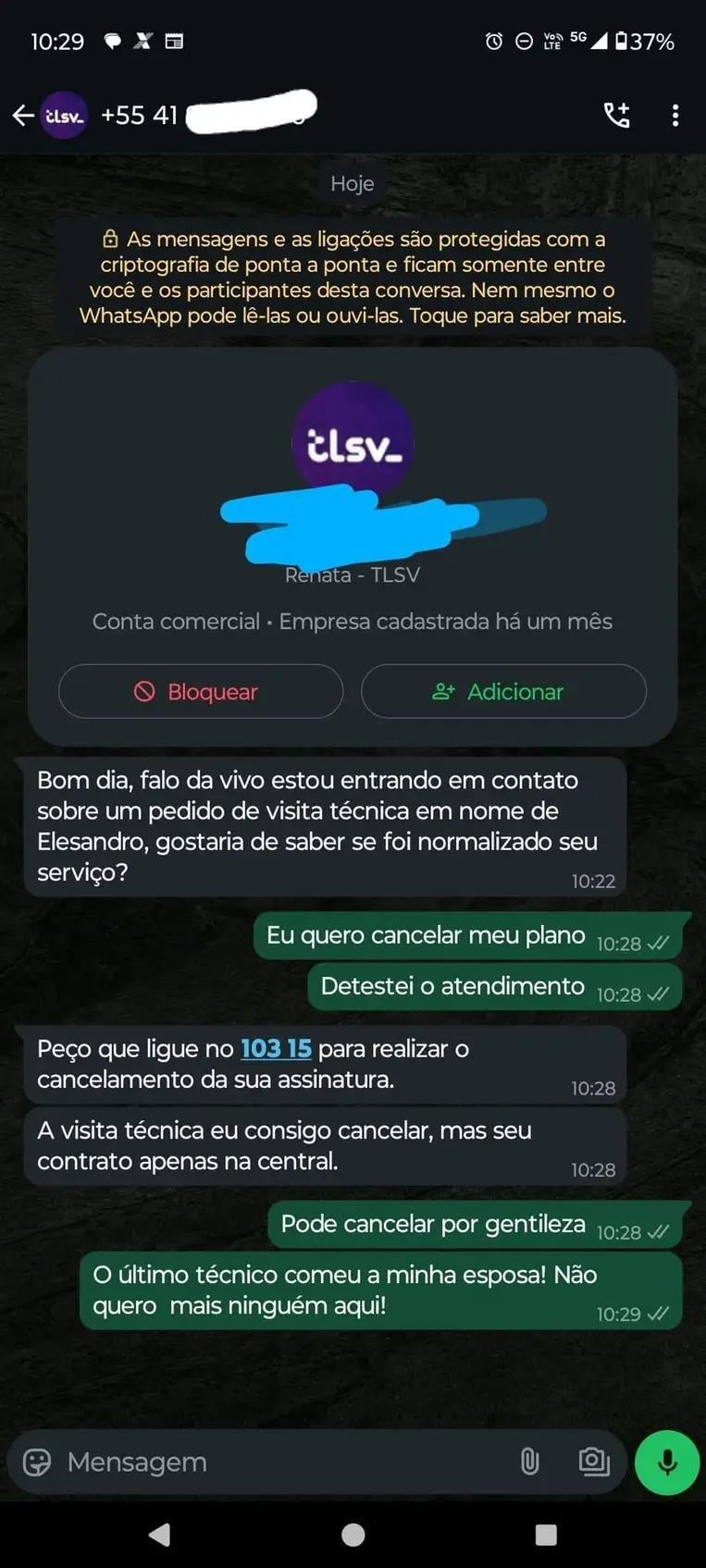
Task: Block this business account with Bloquear
Action: tap(201, 692)
